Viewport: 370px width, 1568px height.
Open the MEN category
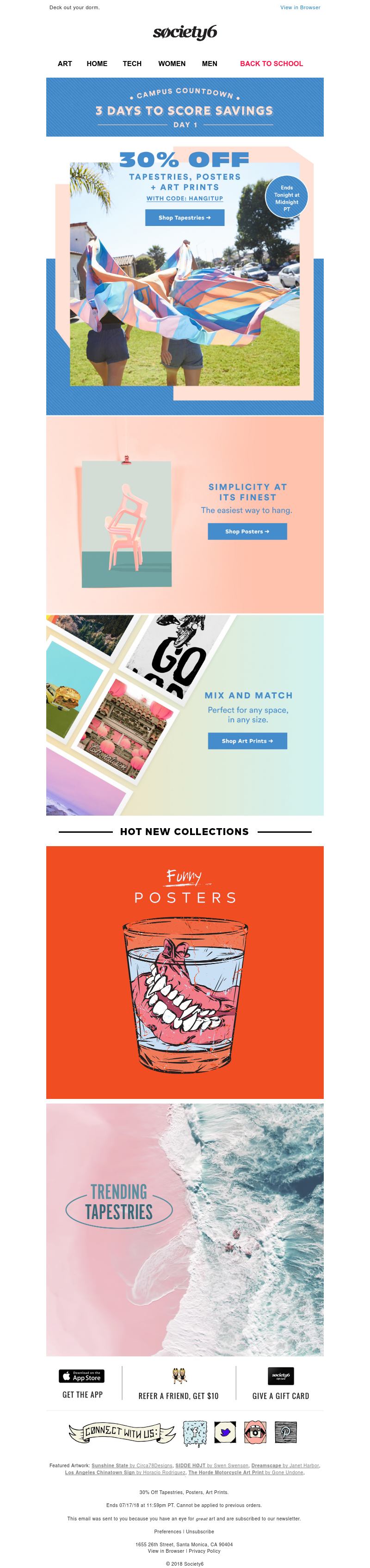click(209, 63)
